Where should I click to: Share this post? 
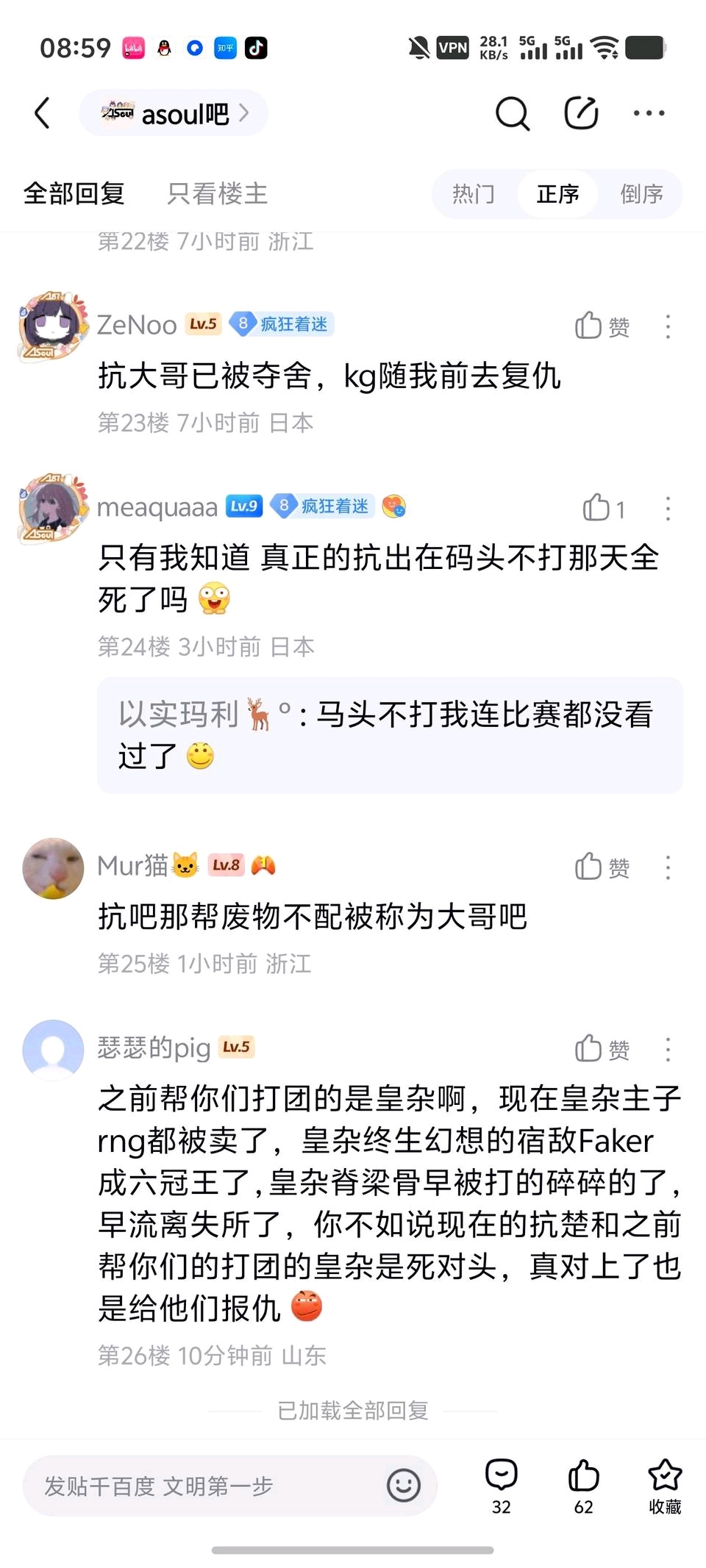click(x=581, y=114)
